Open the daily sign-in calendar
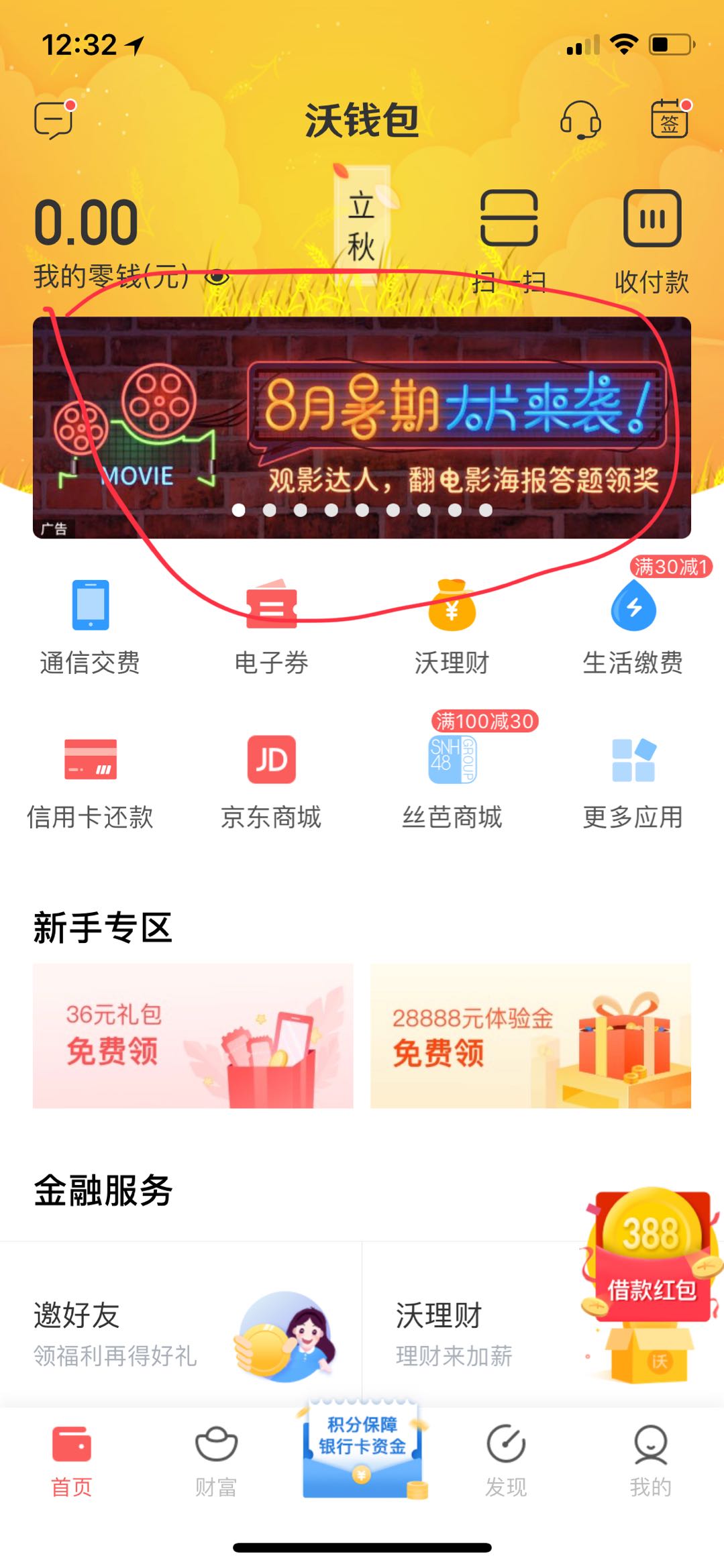724x1568 pixels. (670, 119)
